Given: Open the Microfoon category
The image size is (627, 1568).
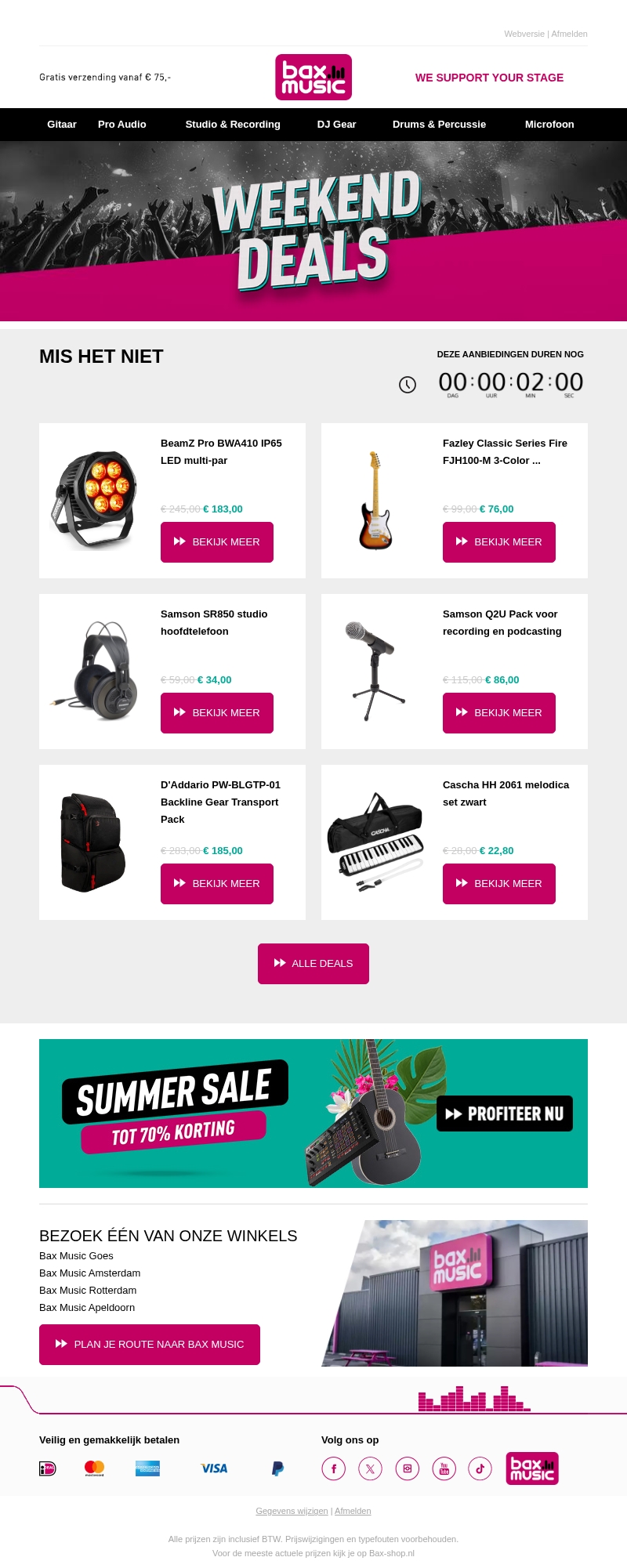Looking at the screenshot, I should click(549, 125).
